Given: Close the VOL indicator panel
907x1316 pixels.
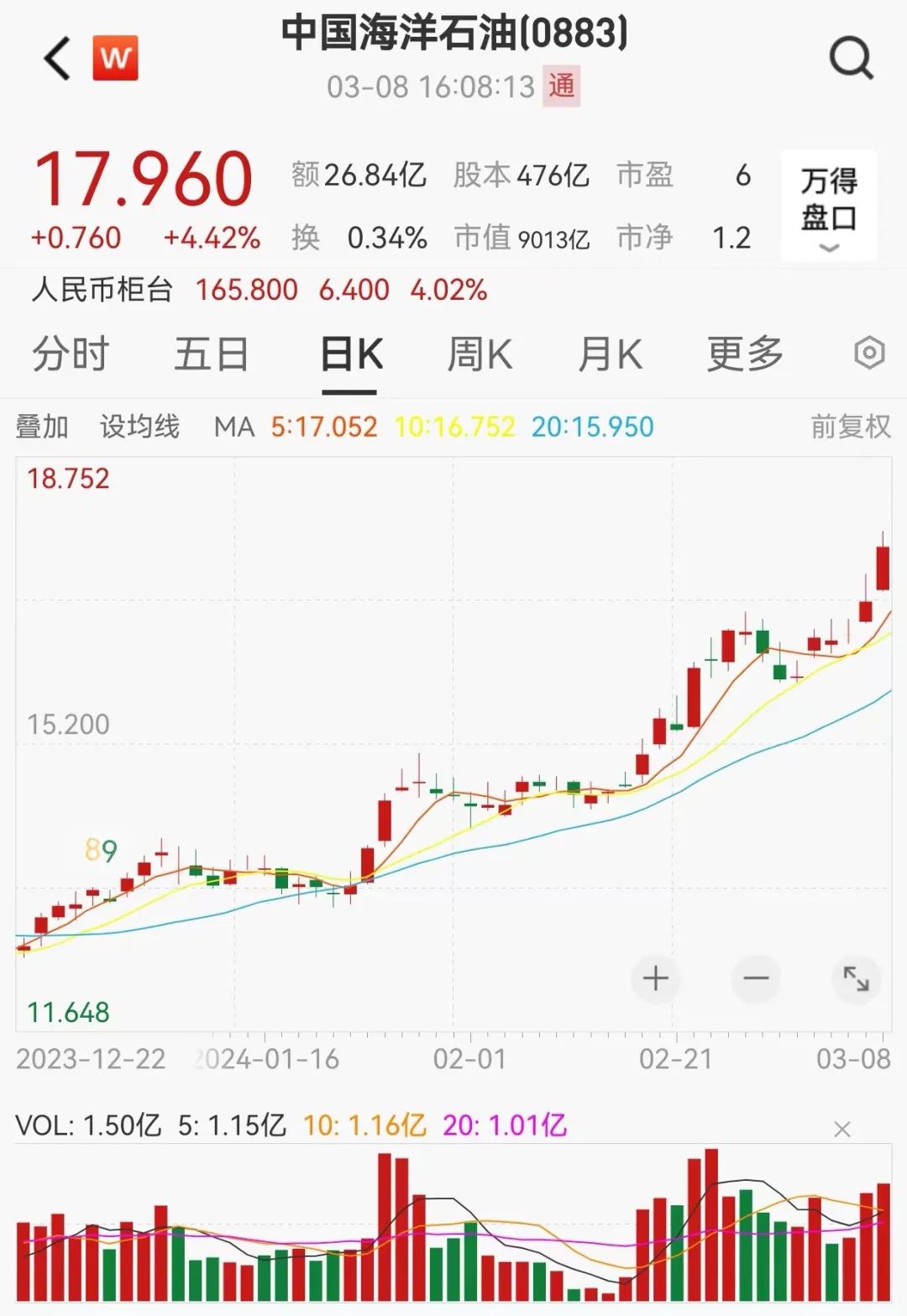Looking at the screenshot, I should point(842,1130).
